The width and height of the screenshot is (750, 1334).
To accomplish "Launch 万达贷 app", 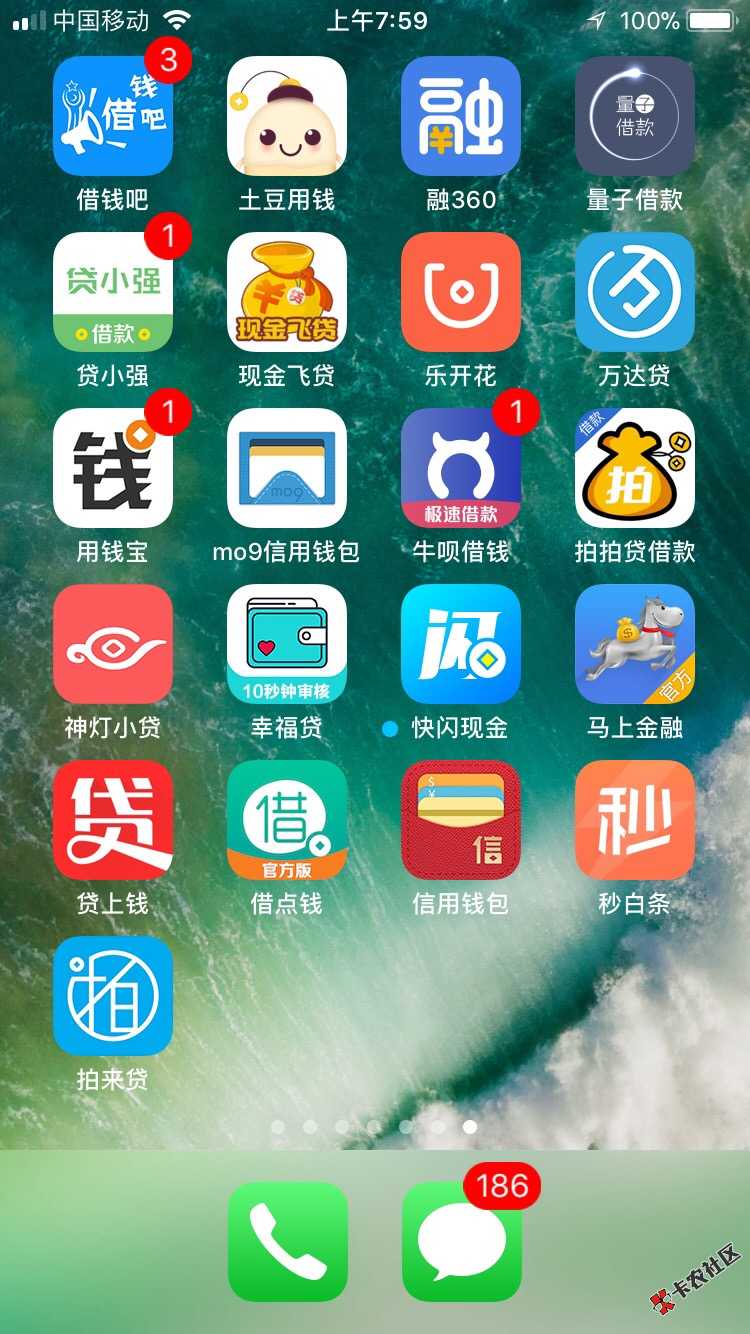I will pyautogui.click(x=635, y=292).
